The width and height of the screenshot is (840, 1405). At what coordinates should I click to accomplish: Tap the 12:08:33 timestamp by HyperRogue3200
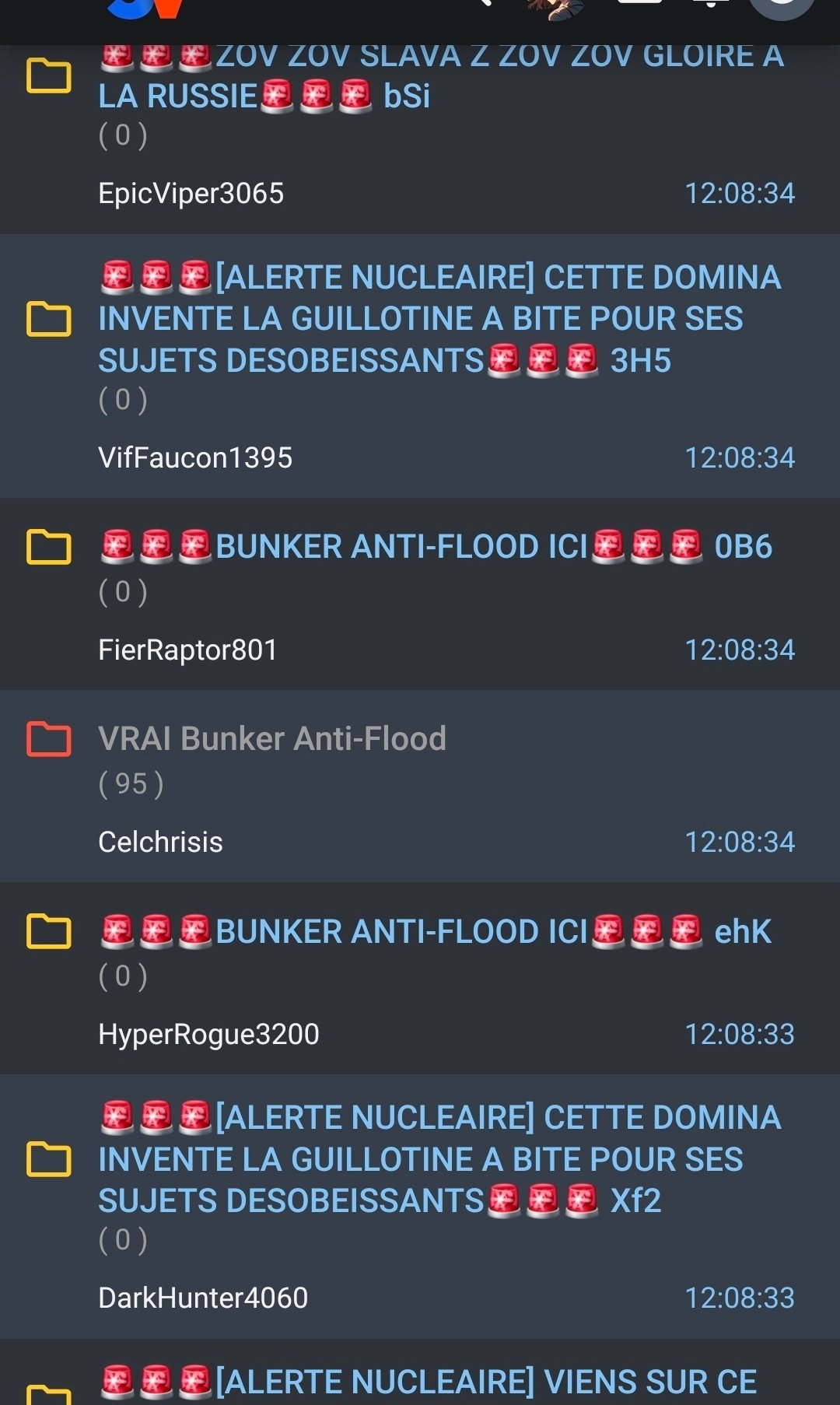[x=739, y=1034]
